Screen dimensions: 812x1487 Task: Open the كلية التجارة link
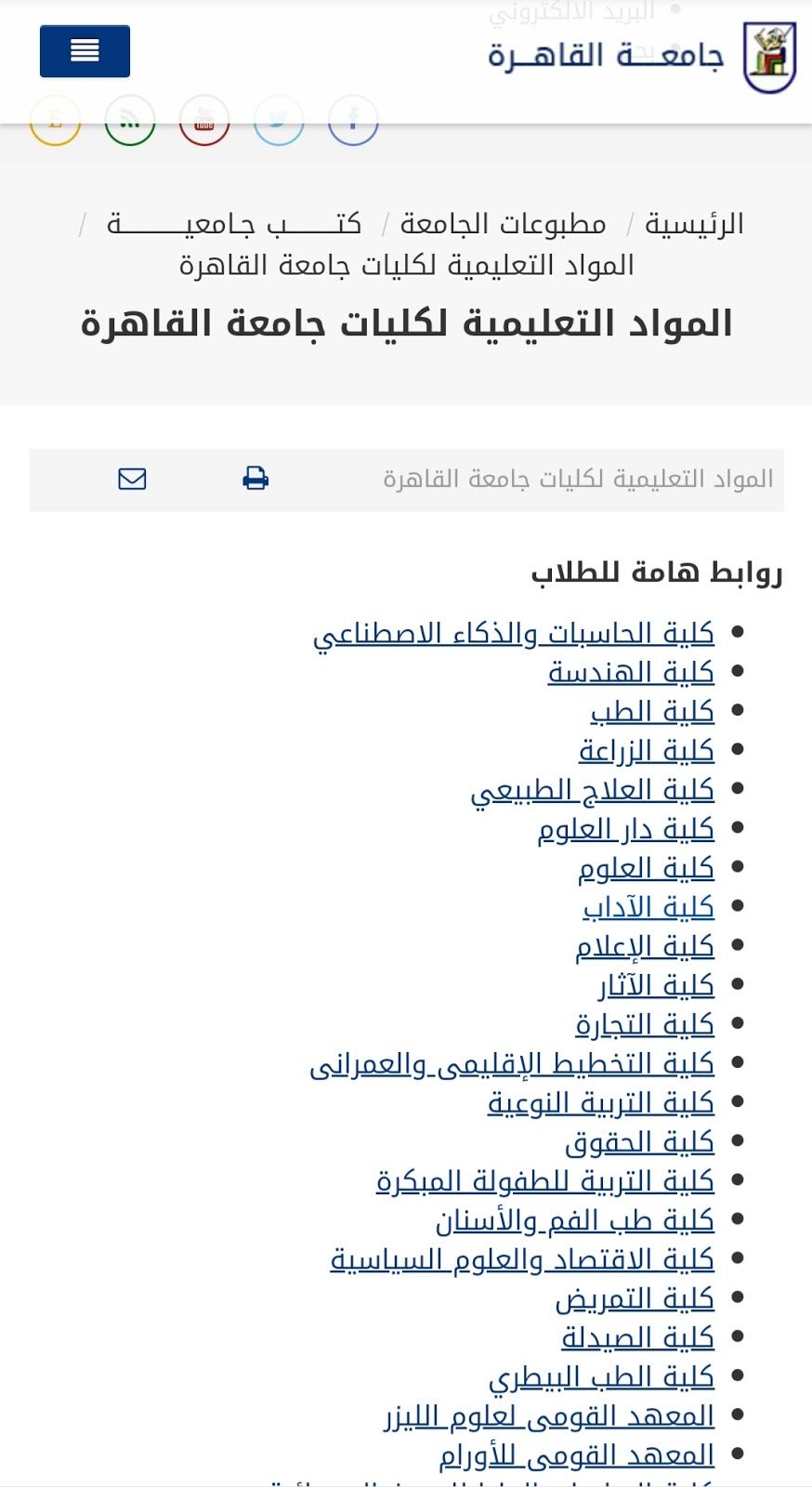(645, 1024)
